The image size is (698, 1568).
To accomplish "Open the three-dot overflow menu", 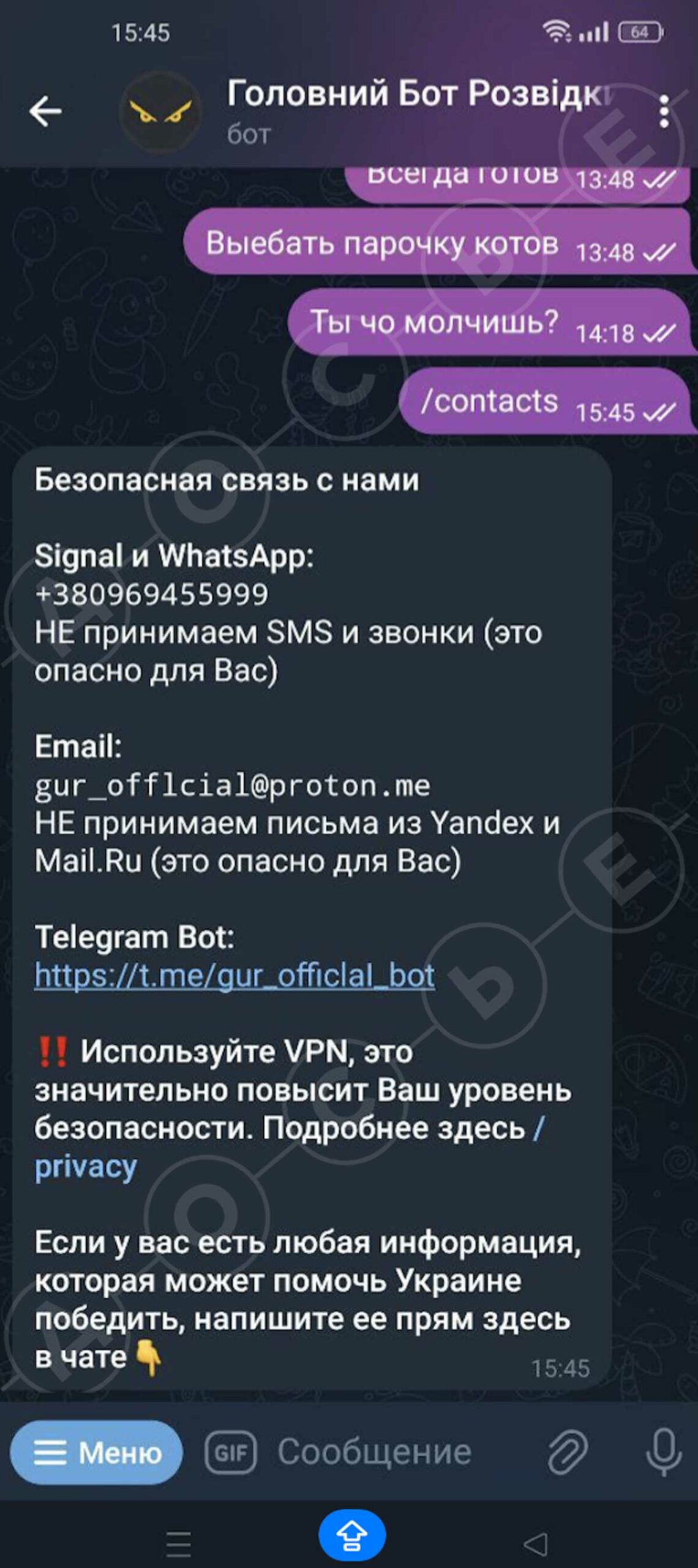I will click(x=664, y=111).
